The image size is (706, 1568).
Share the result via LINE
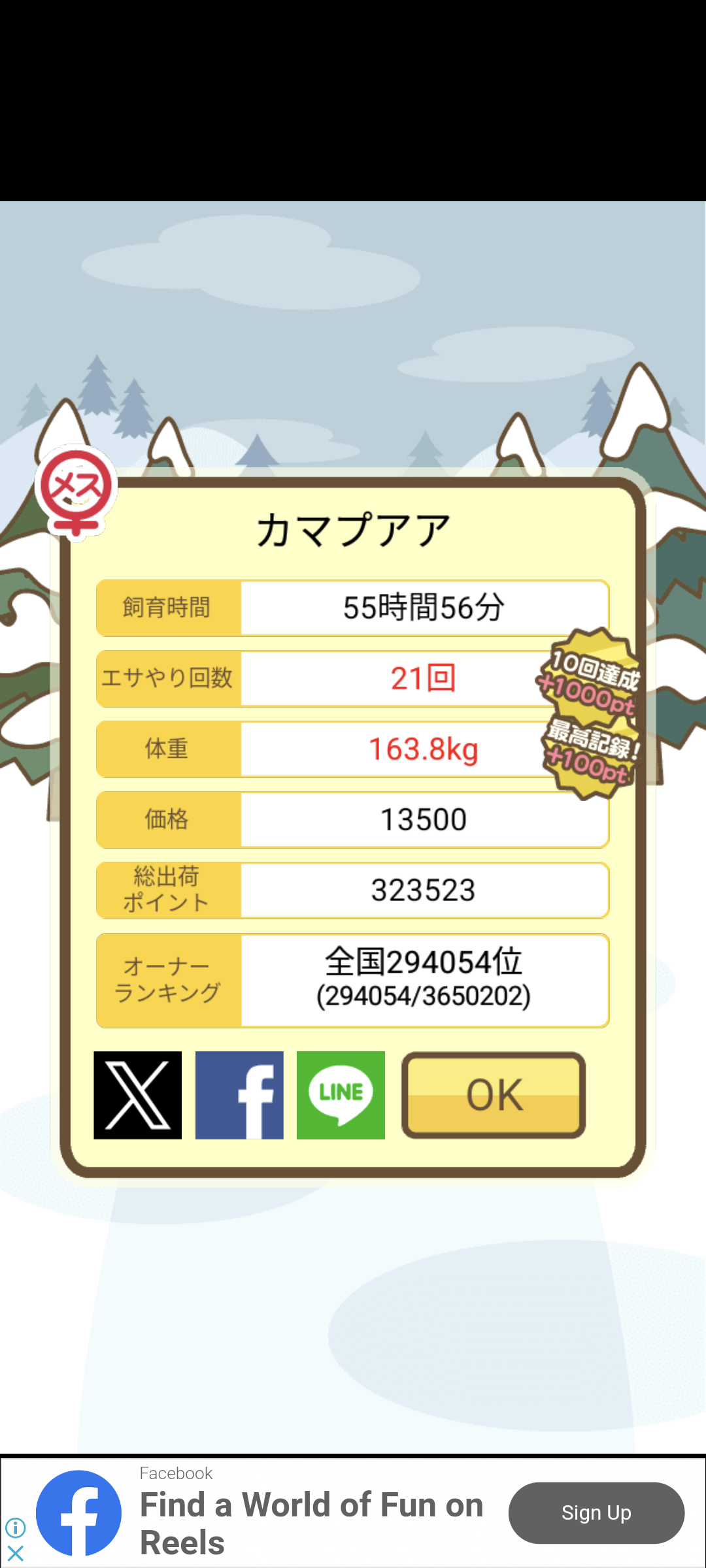click(x=341, y=1095)
